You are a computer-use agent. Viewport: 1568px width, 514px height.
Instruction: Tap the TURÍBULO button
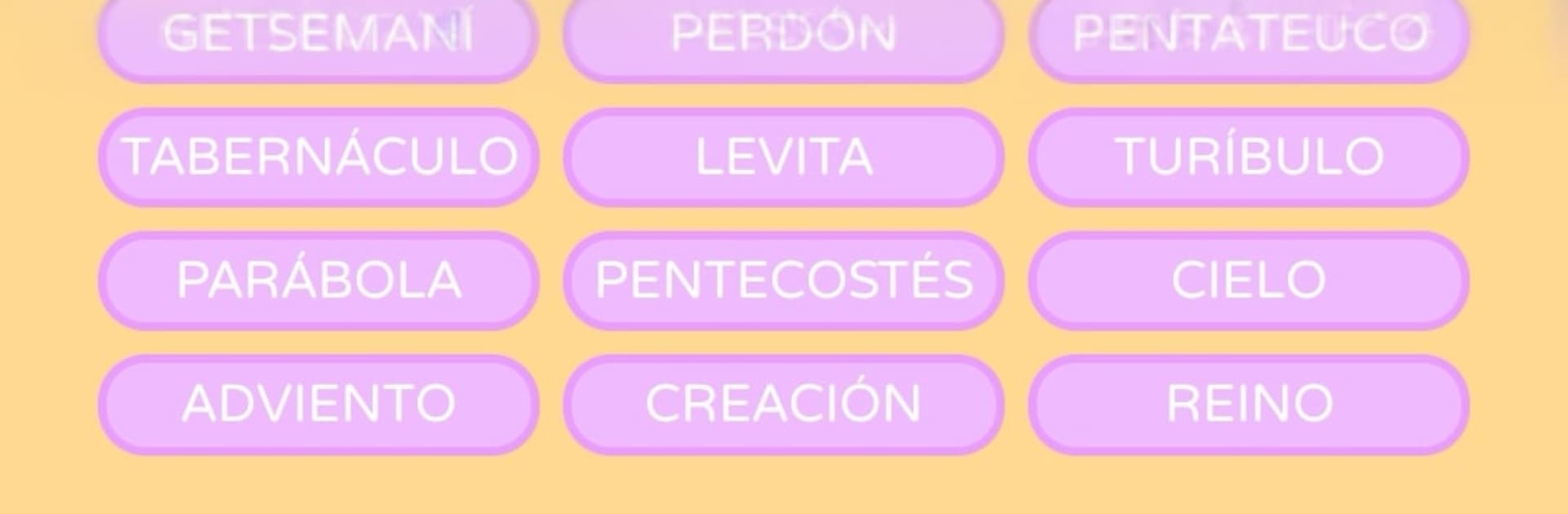tap(1249, 157)
